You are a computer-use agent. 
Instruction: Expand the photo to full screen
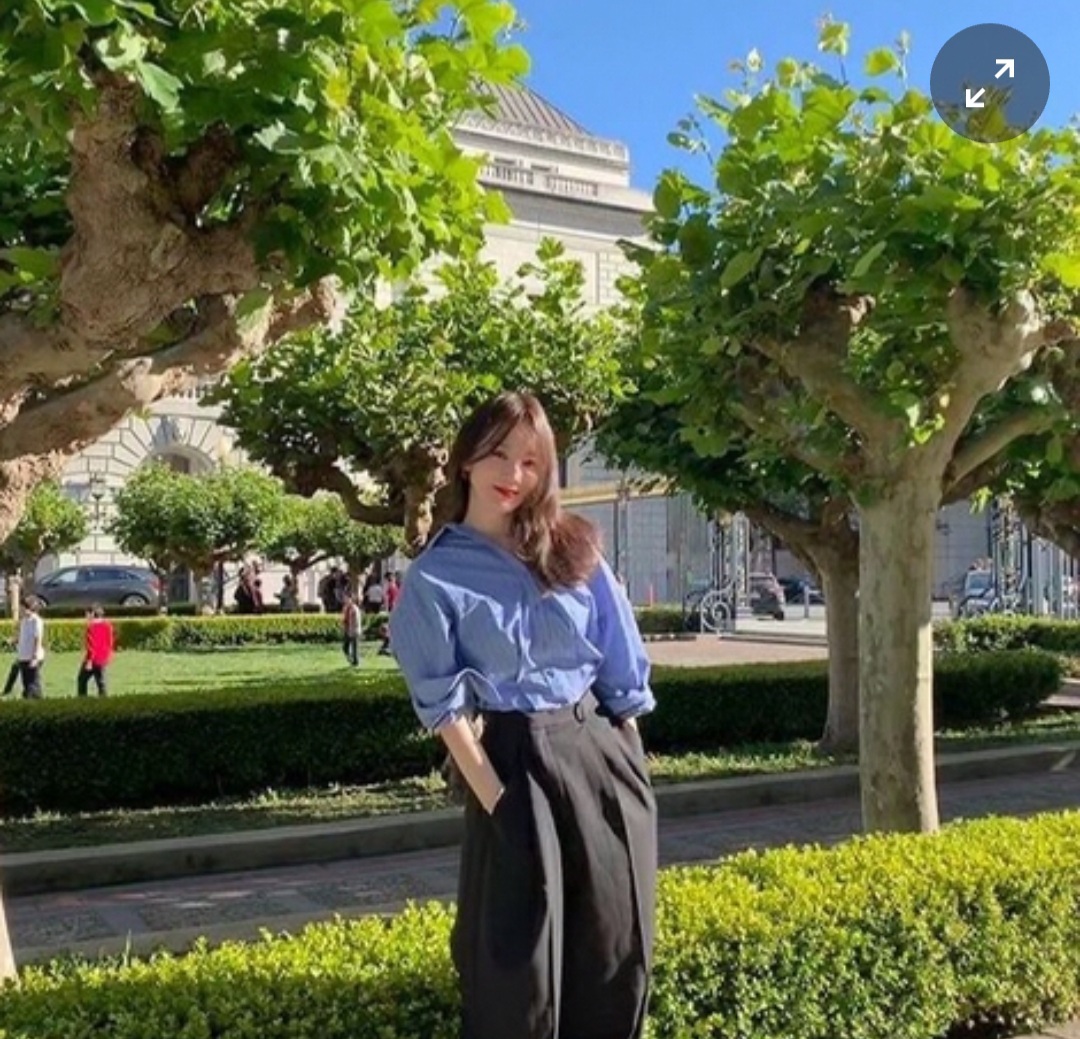(989, 83)
